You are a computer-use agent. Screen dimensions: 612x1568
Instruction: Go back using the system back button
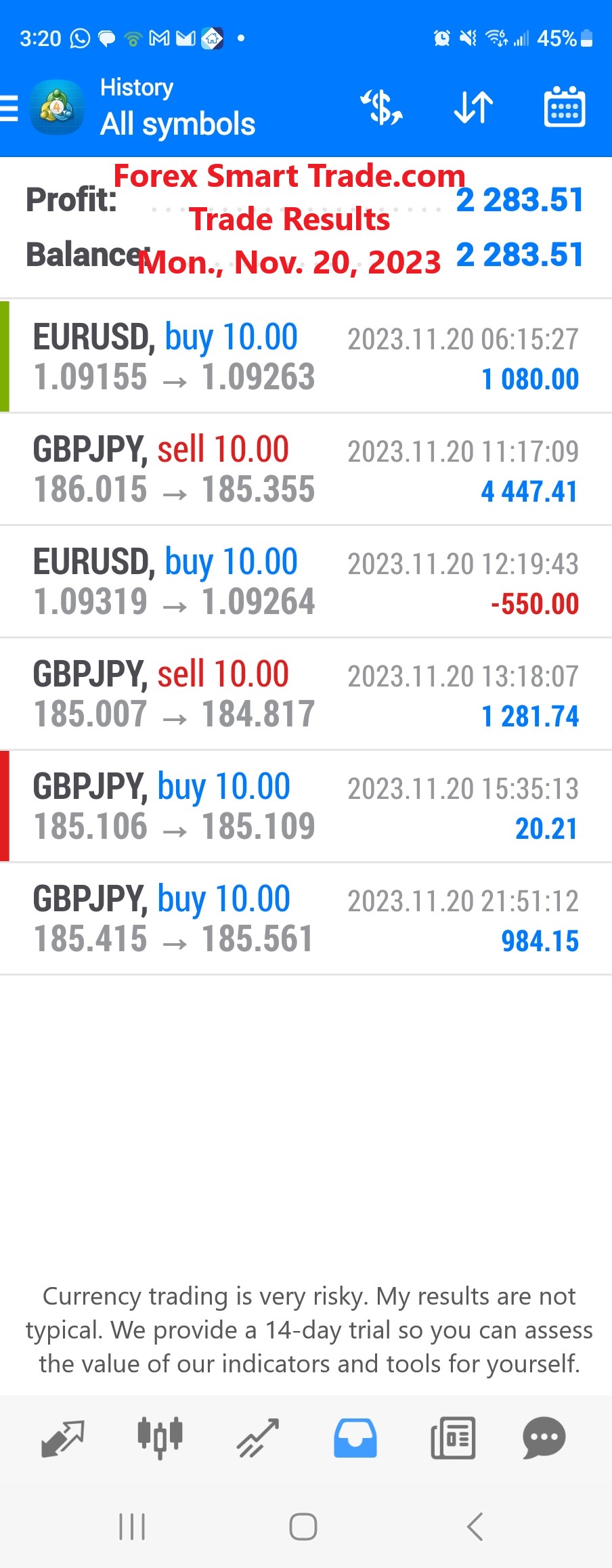pyautogui.click(x=475, y=1527)
